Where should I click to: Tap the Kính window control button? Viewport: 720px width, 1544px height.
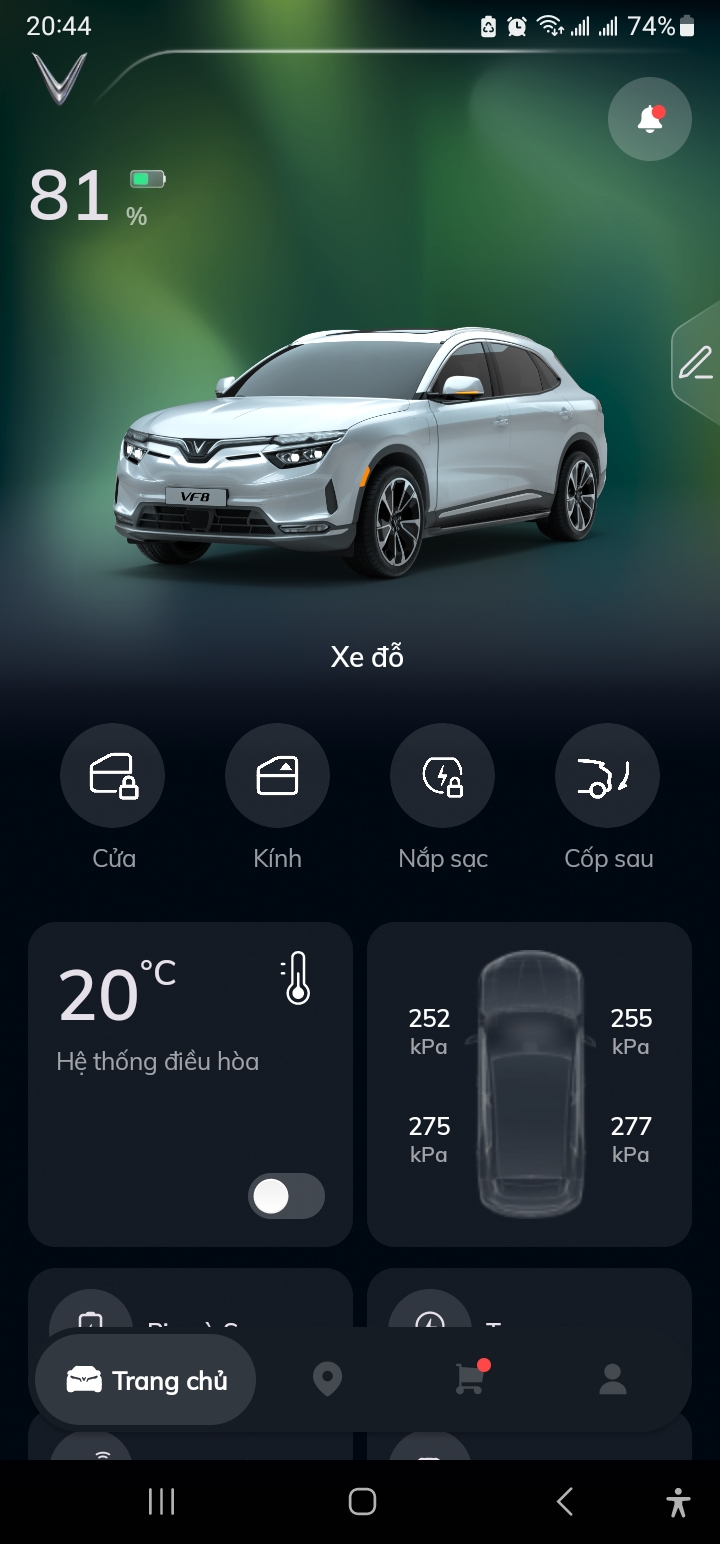(x=277, y=776)
